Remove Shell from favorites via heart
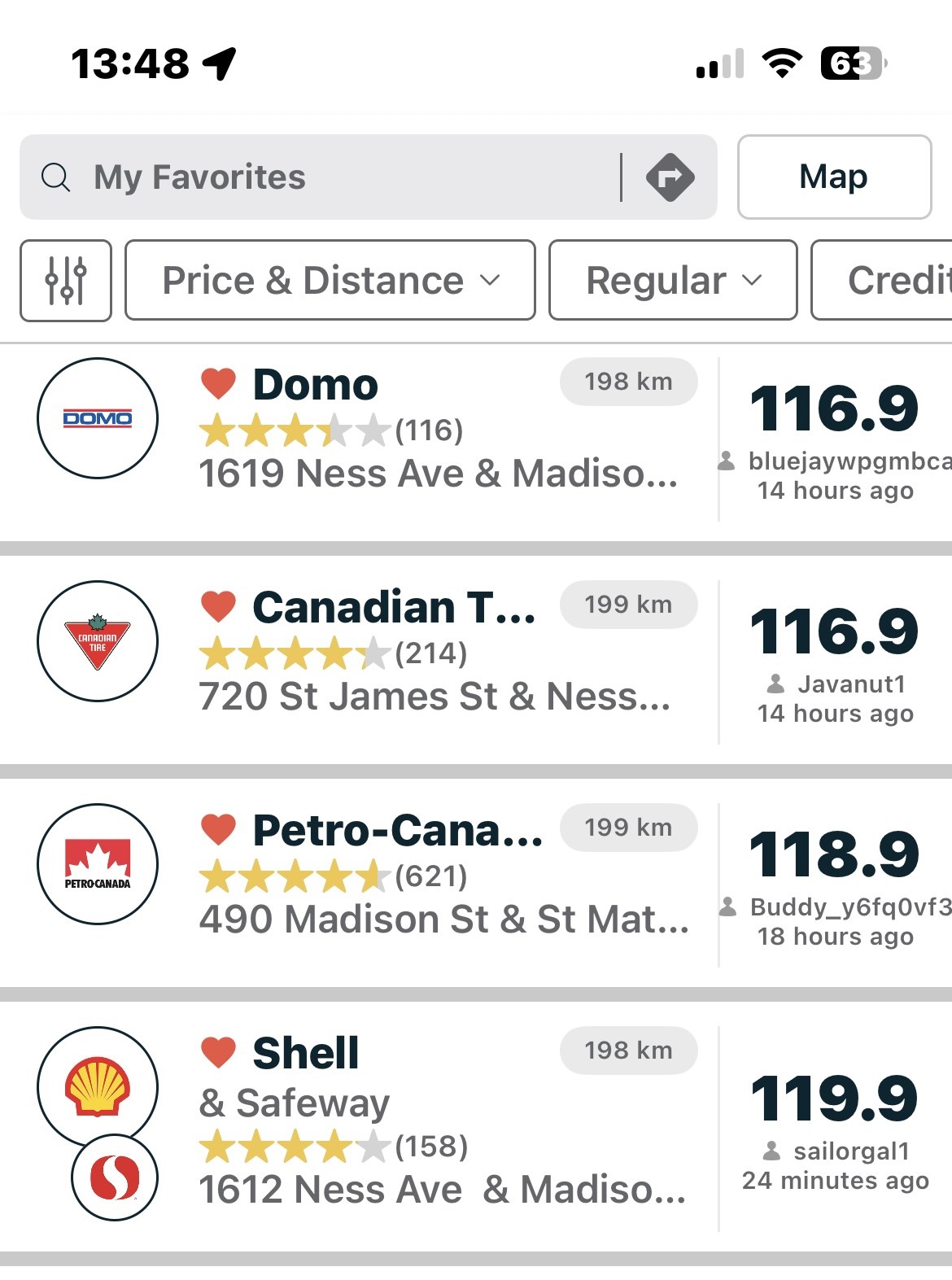Image resolution: width=952 pixels, height=1280 pixels. [x=218, y=1052]
